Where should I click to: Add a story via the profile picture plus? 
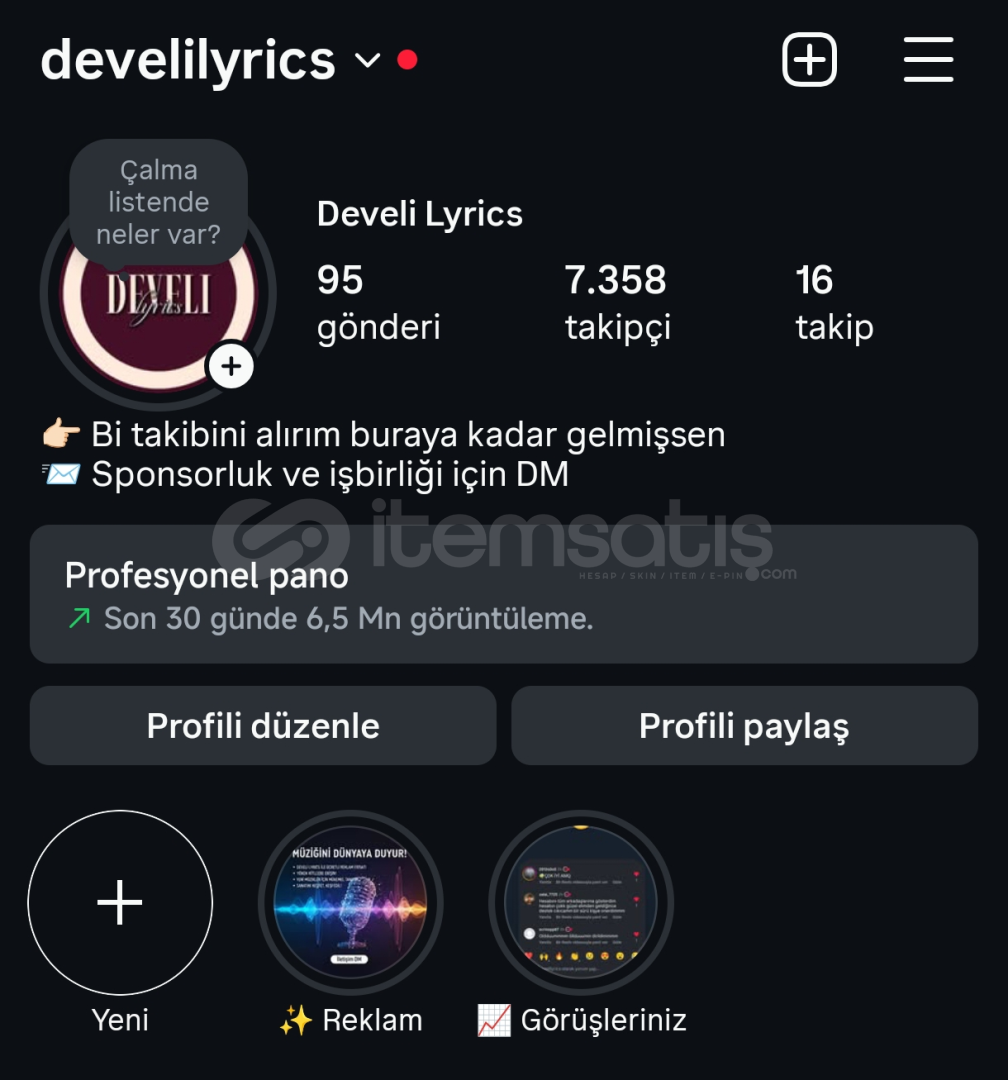(231, 366)
